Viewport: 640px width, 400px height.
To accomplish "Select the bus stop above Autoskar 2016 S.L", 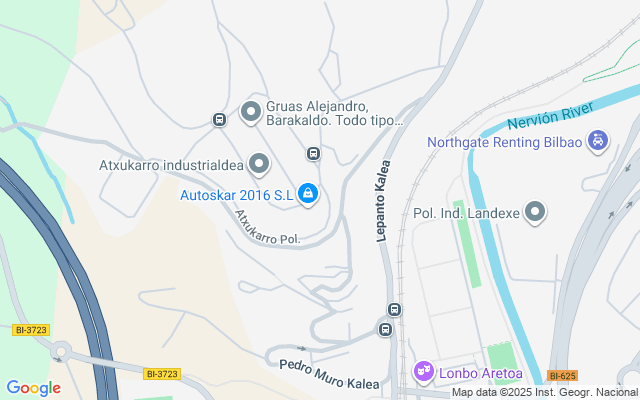I will pos(313,154).
